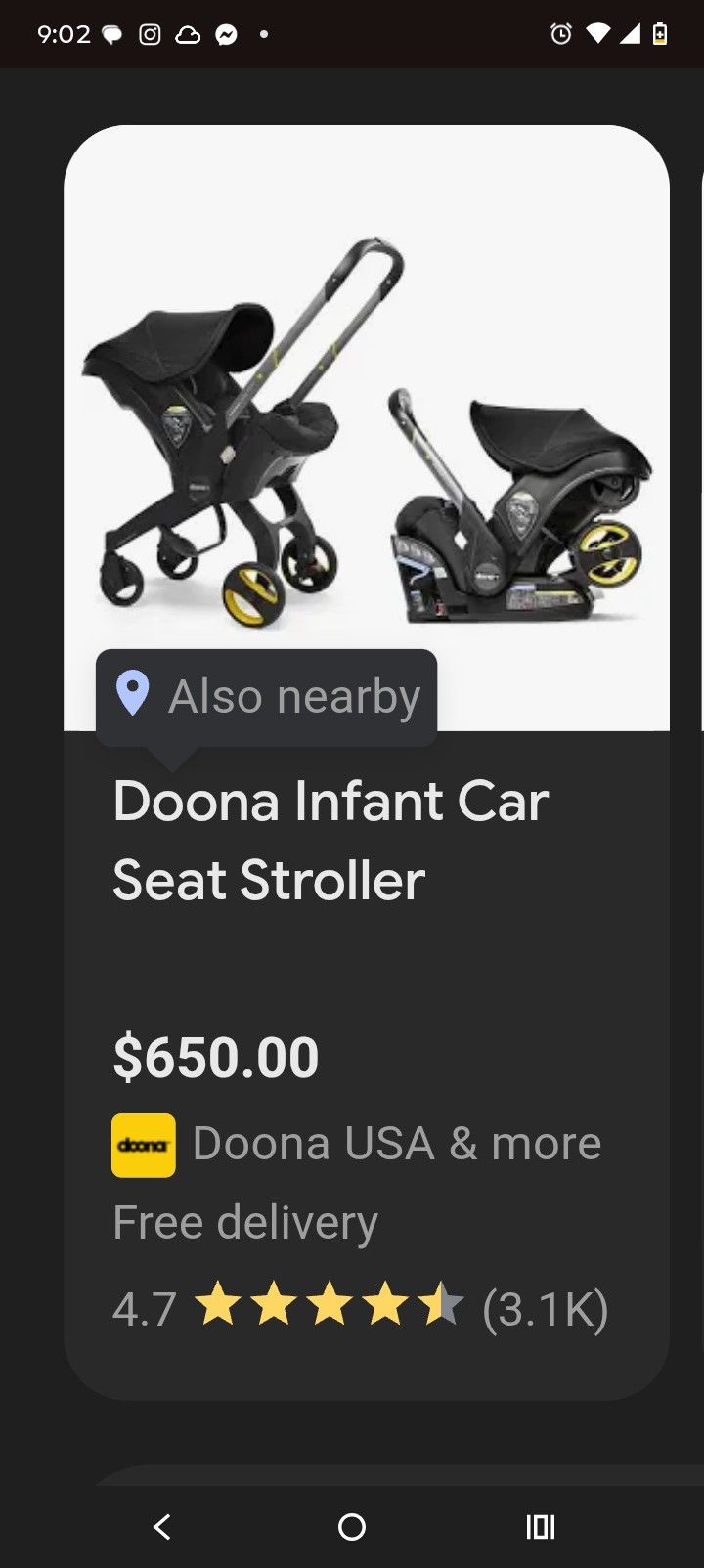Tap the chat bubble notification icon

pyautogui.click(x=111, y=33)
